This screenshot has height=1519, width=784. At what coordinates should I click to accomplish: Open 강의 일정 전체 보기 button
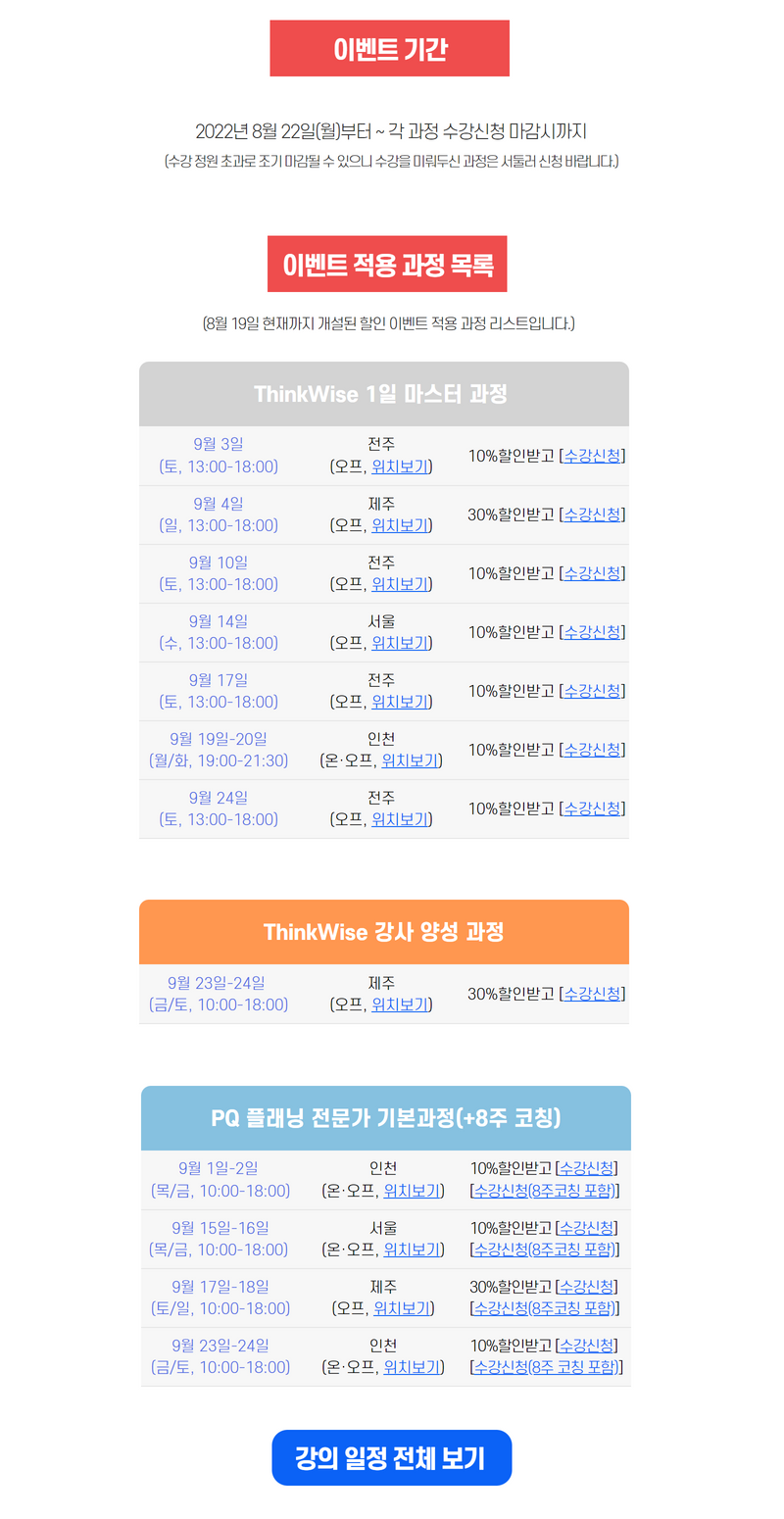pos(391,1458)
